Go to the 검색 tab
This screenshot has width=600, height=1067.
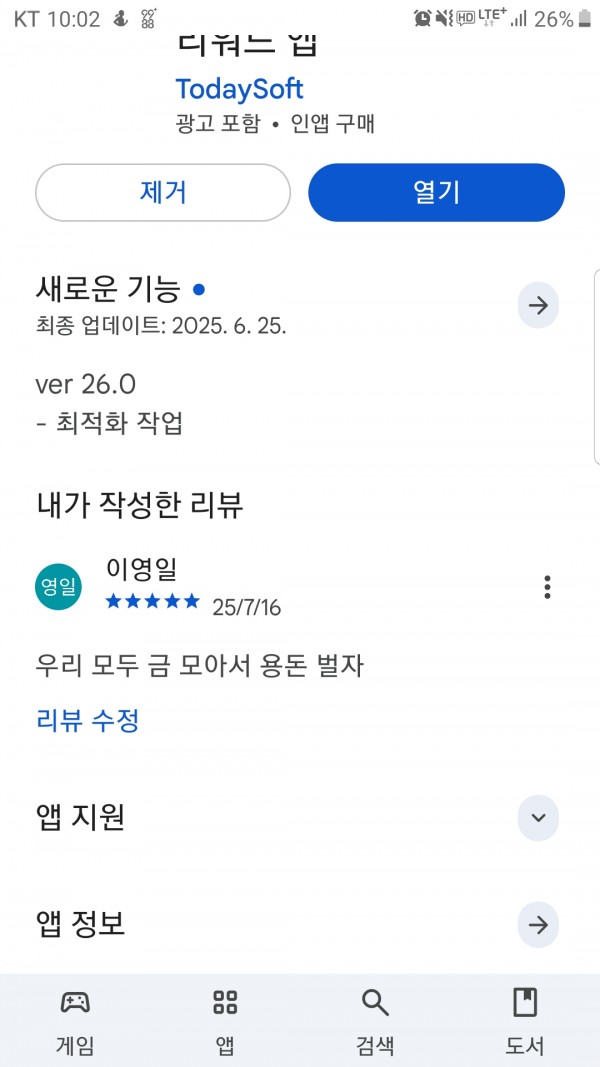[375, 1021]
